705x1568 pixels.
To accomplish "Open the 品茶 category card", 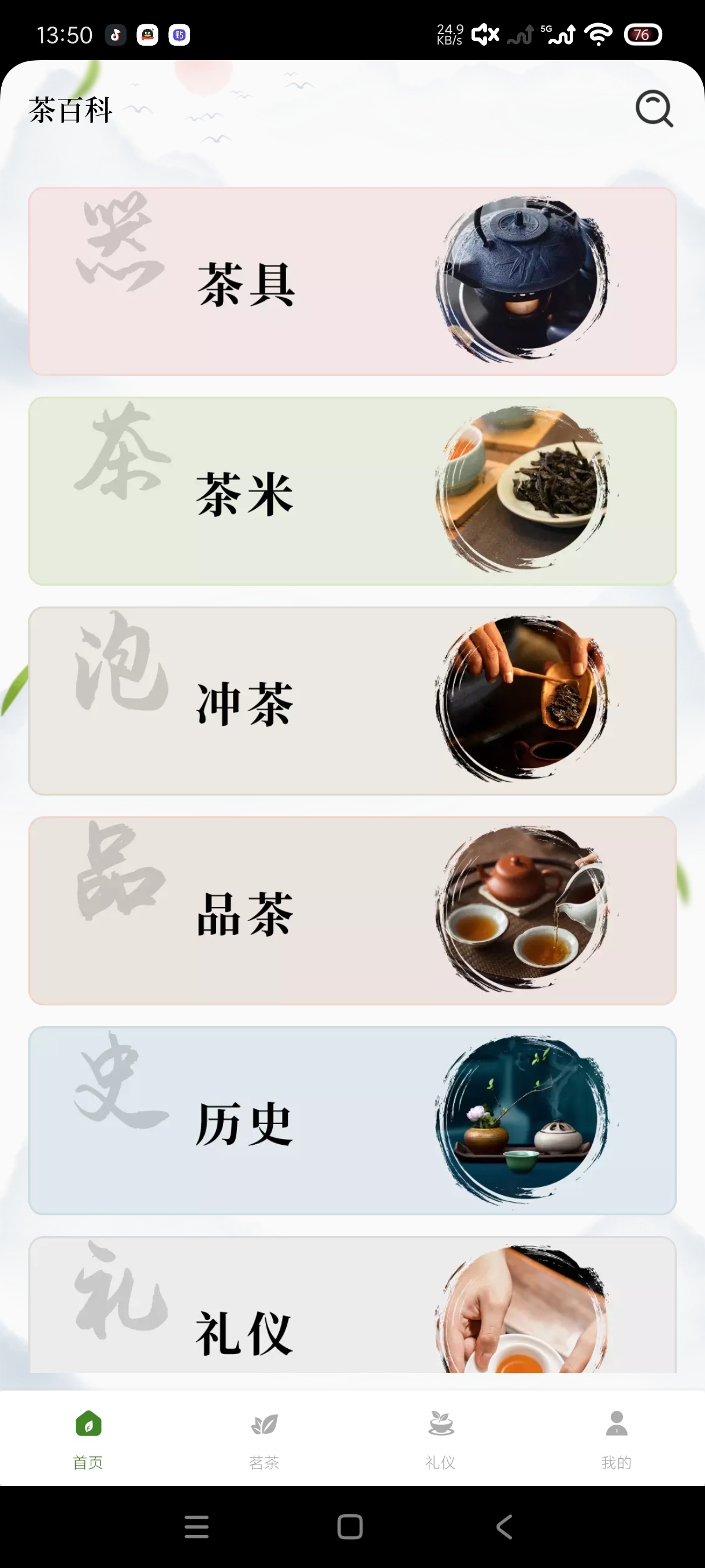I will click(352, 911).
